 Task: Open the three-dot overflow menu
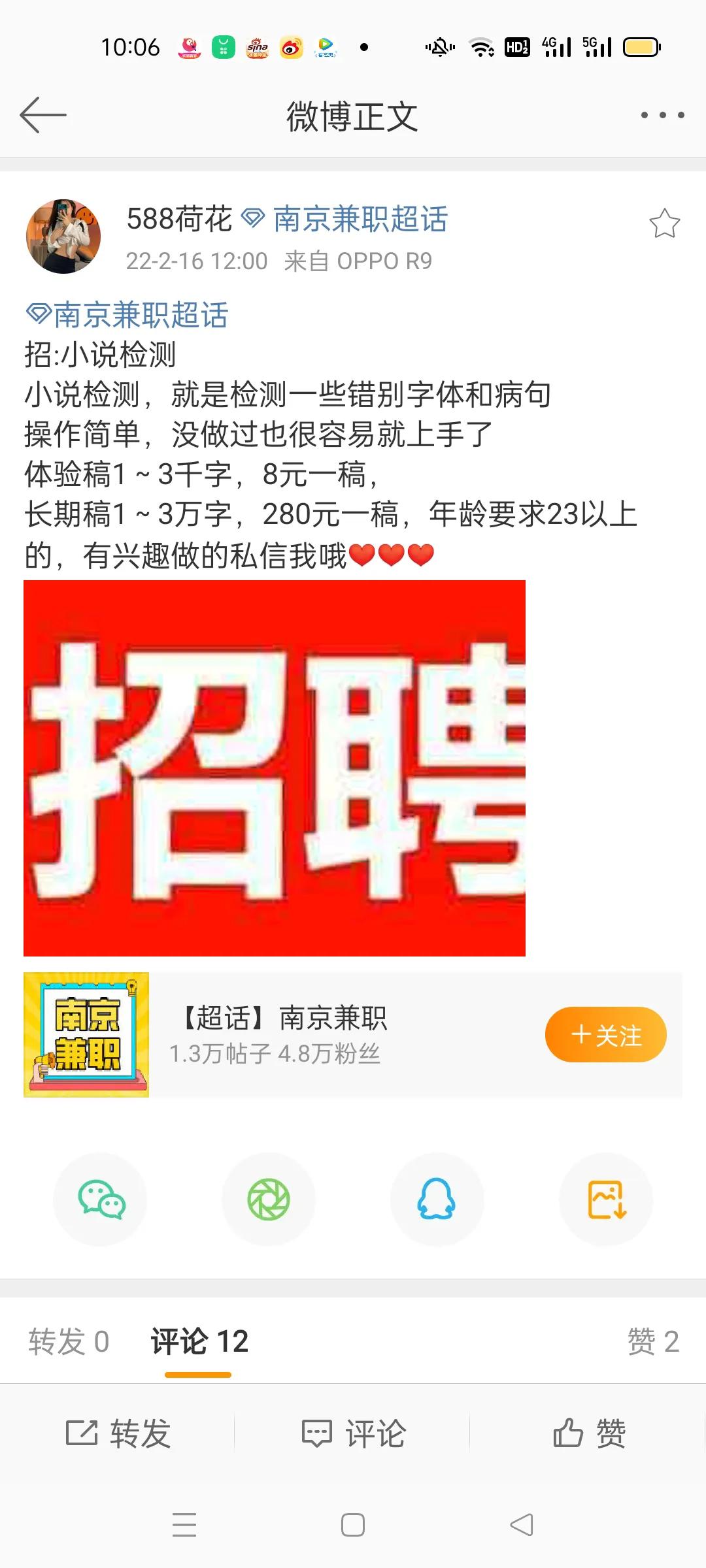pyautogui.click(x=662, y=116)
